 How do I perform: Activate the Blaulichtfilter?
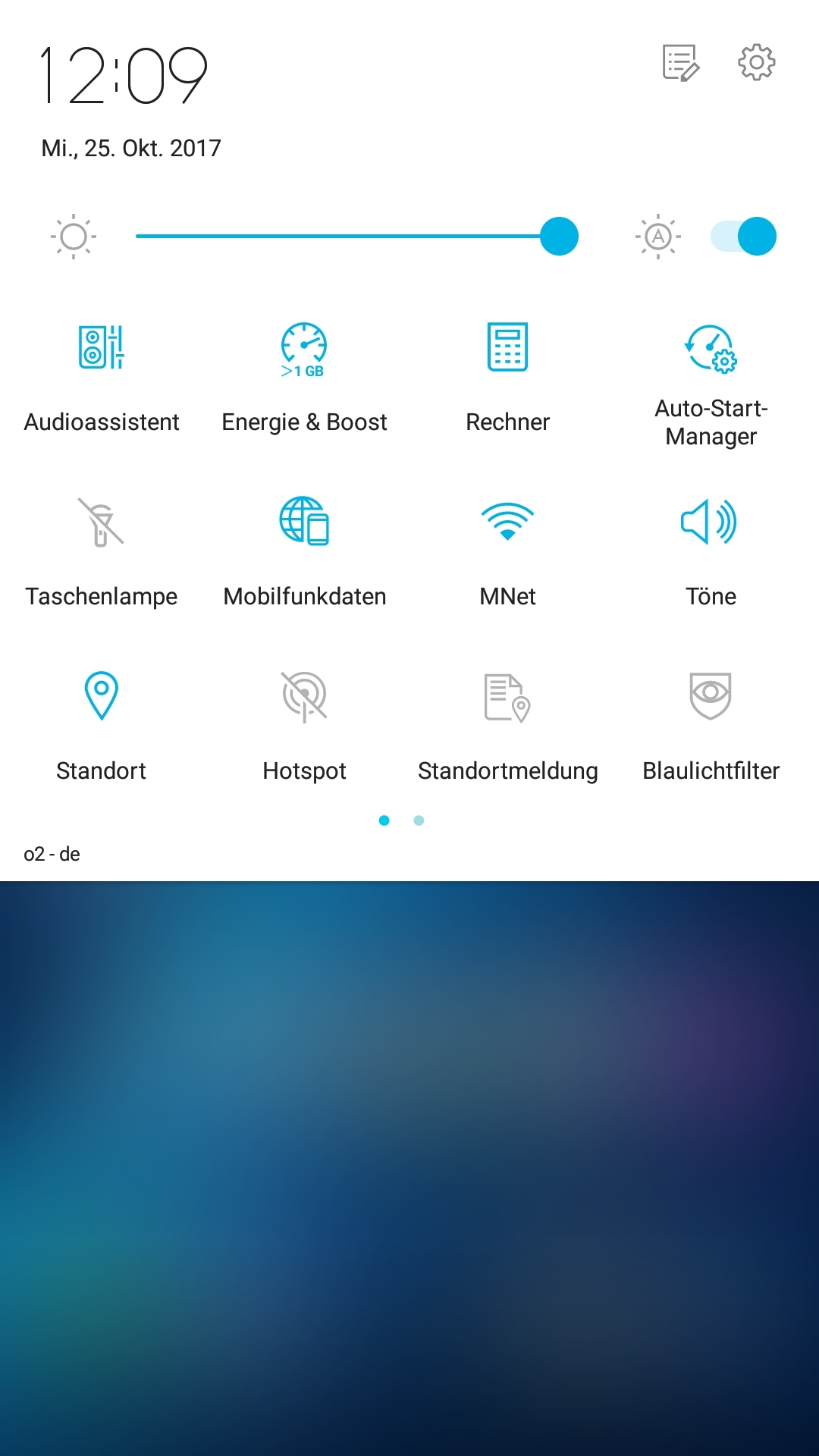pyautogui.click(x=711, y=696)
